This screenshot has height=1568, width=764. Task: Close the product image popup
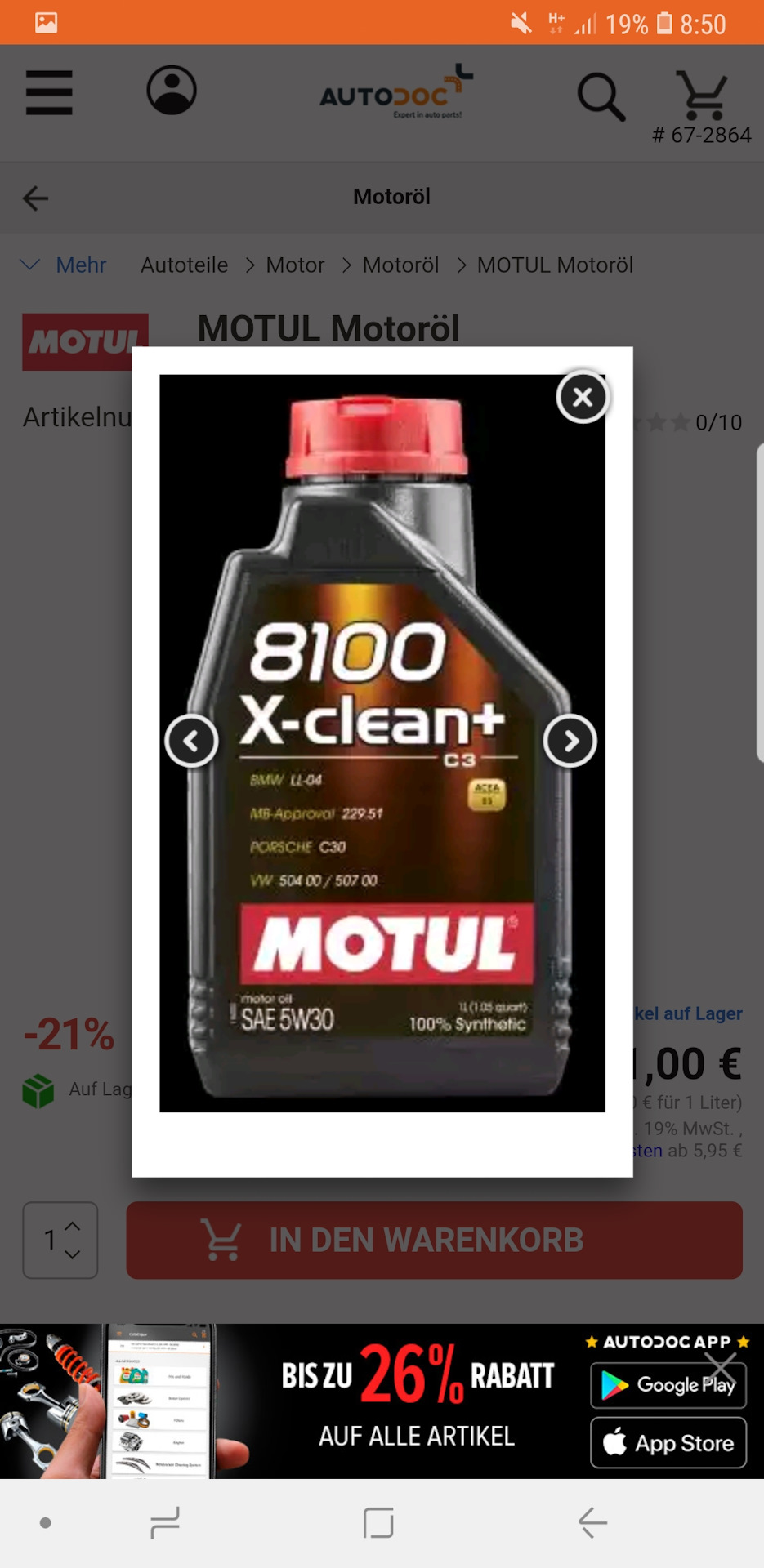pos(582,398)
